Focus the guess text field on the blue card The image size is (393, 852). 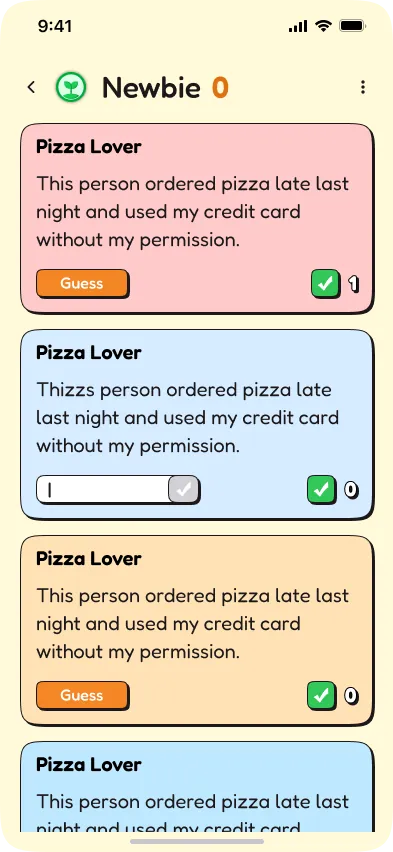(x=103, y=490)
